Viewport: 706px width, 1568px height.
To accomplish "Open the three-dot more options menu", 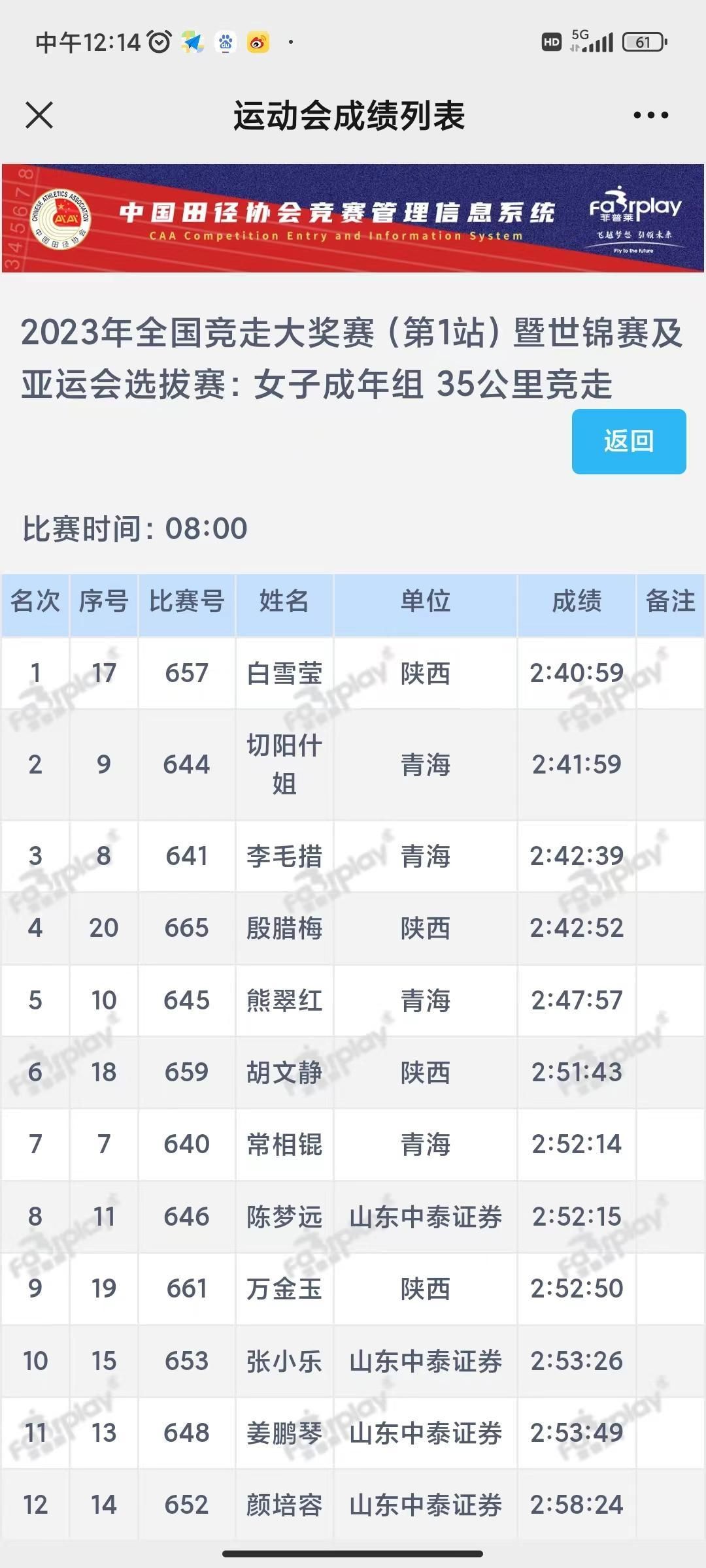I will point(650,116).
